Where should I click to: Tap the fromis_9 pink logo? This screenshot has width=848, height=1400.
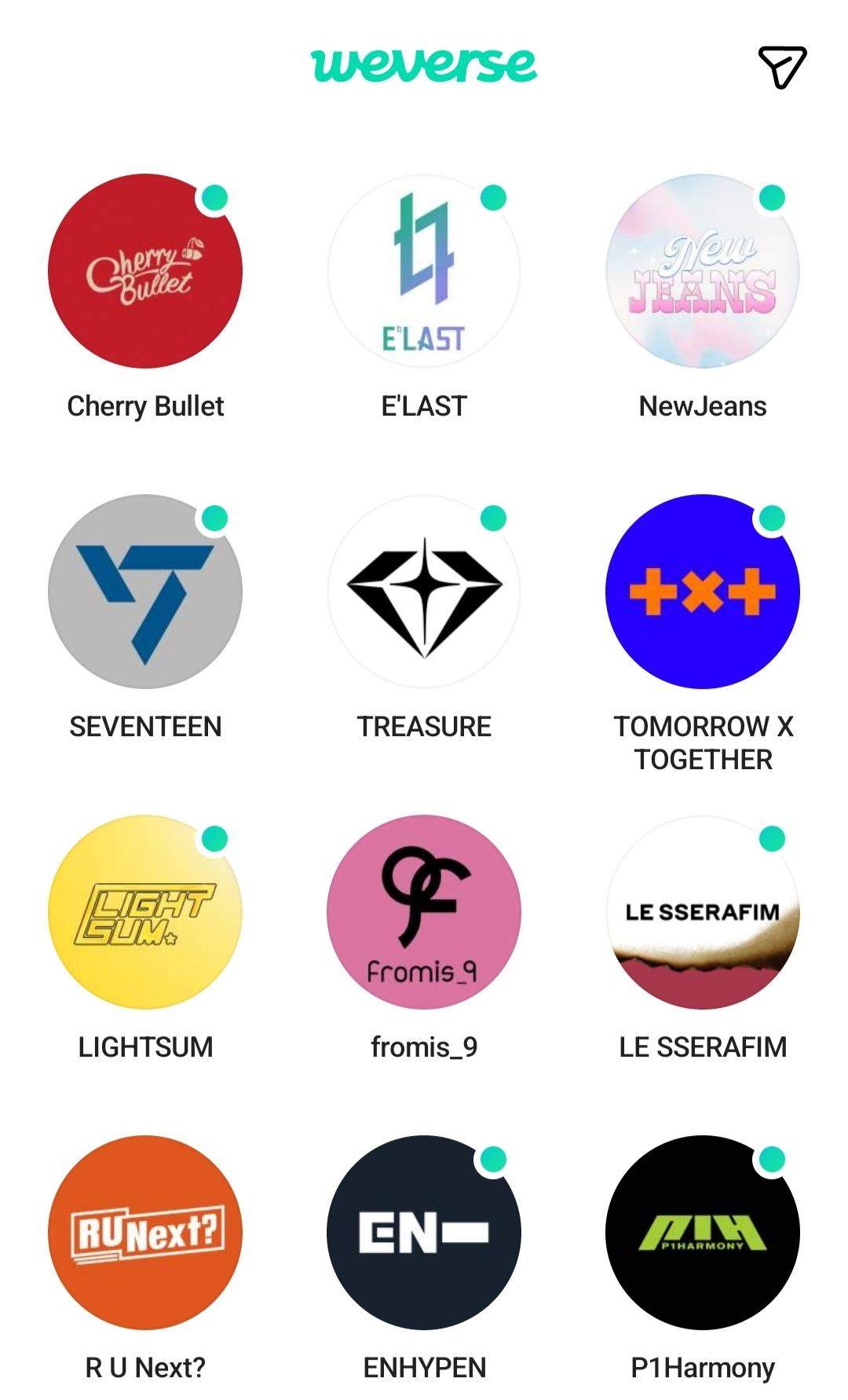pyautogui.click(x=424, y=915)
